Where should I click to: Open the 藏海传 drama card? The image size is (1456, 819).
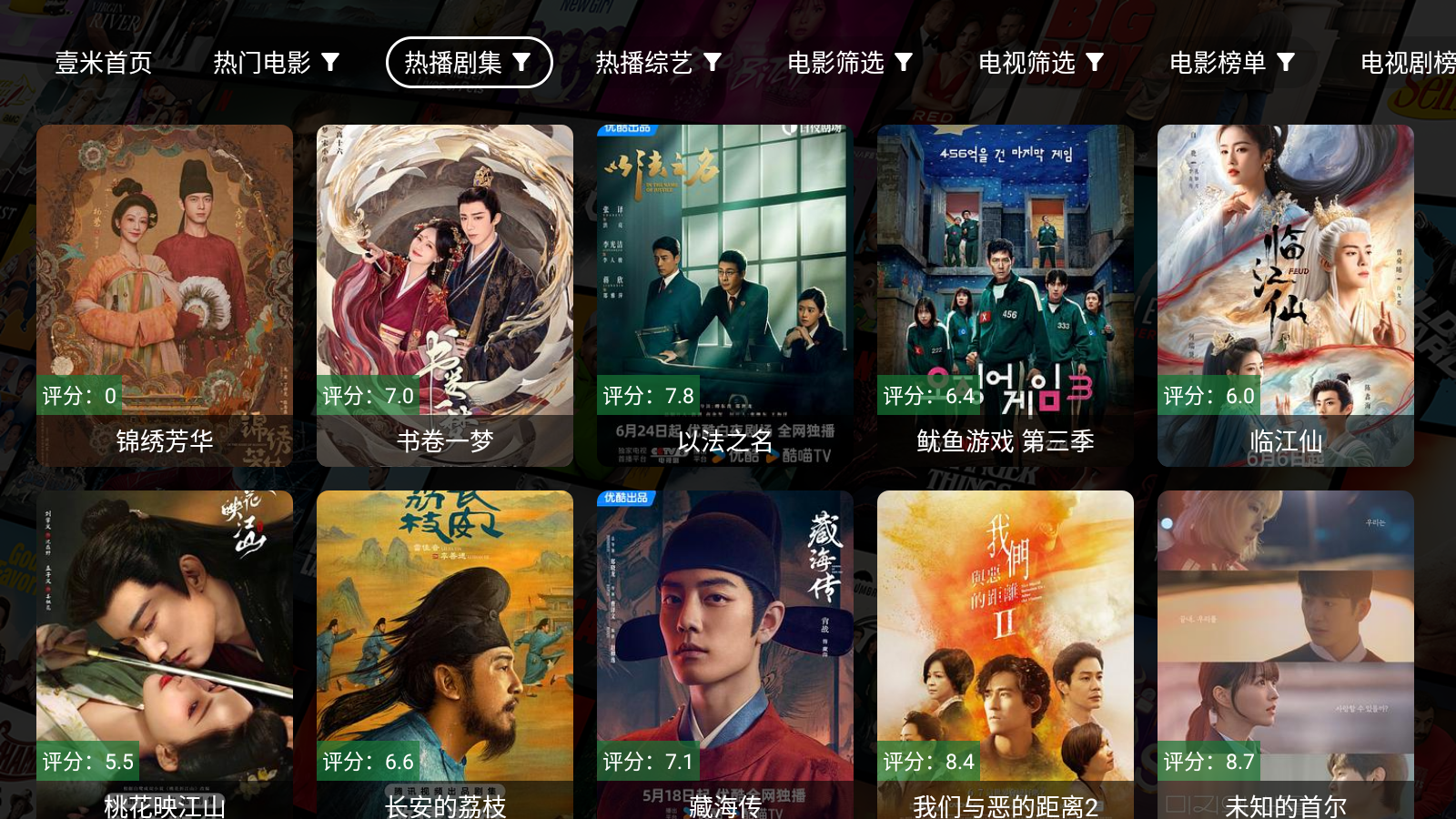[725, 653]
